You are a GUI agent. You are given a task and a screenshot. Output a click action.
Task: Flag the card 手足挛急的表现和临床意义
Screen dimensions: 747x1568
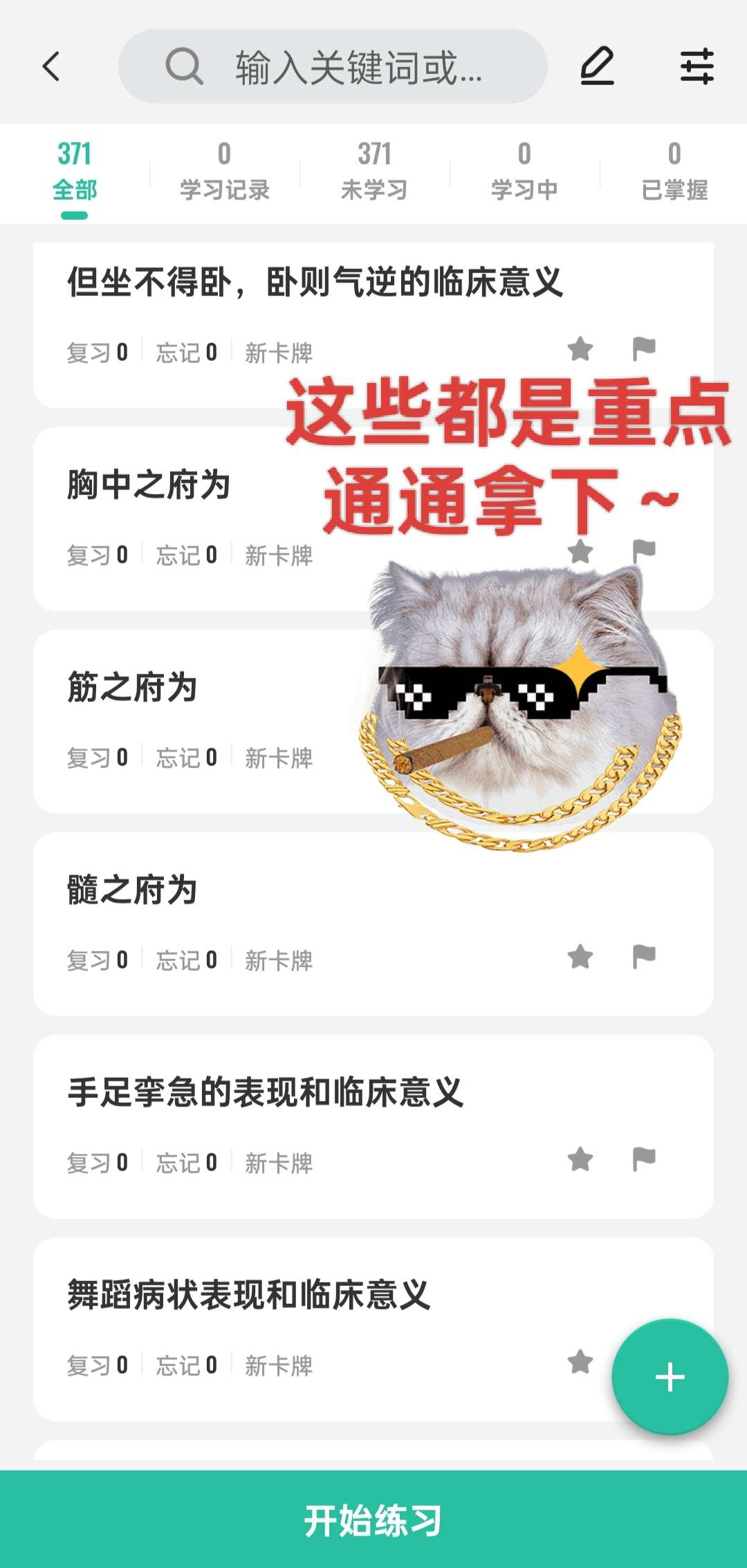[644, 1159]
